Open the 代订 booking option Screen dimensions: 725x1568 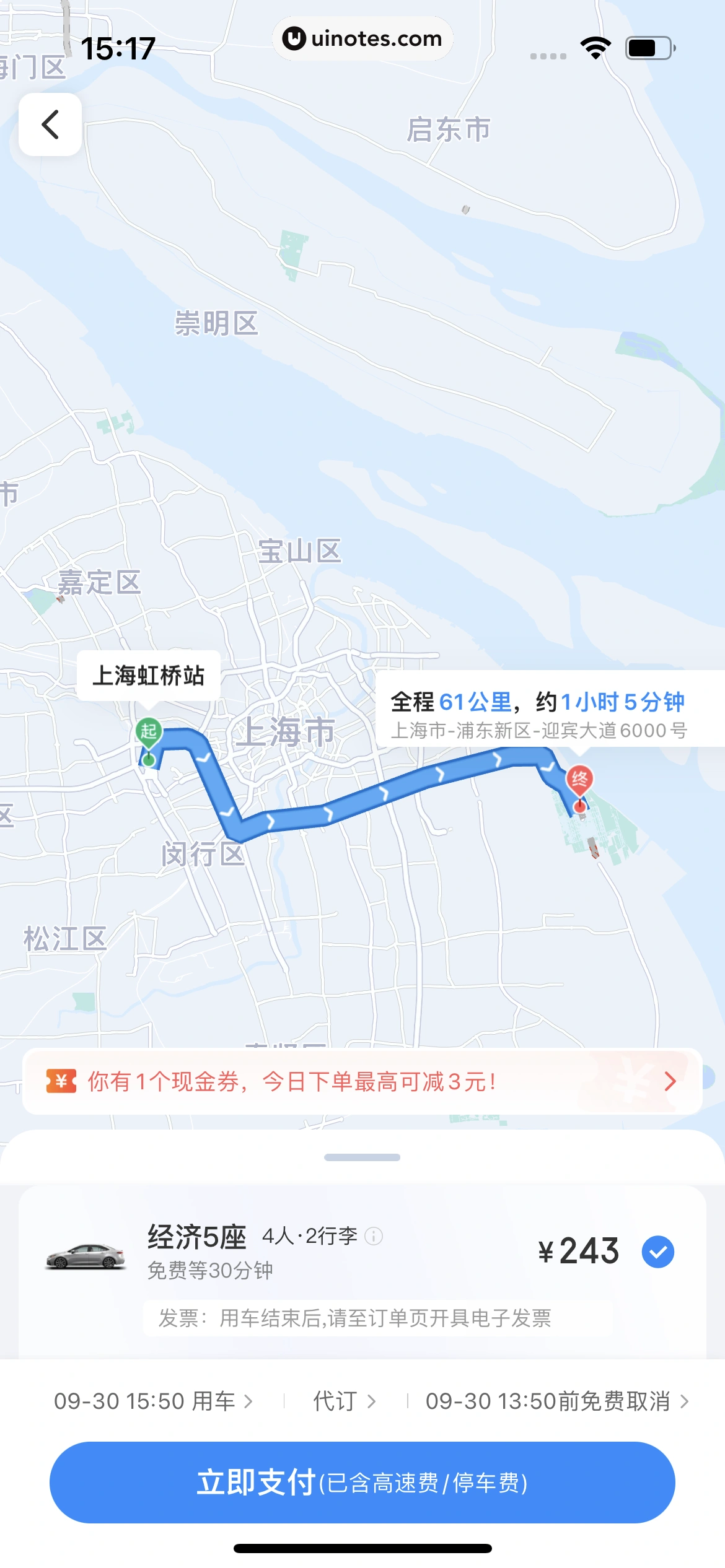(x=344, y=1401)
